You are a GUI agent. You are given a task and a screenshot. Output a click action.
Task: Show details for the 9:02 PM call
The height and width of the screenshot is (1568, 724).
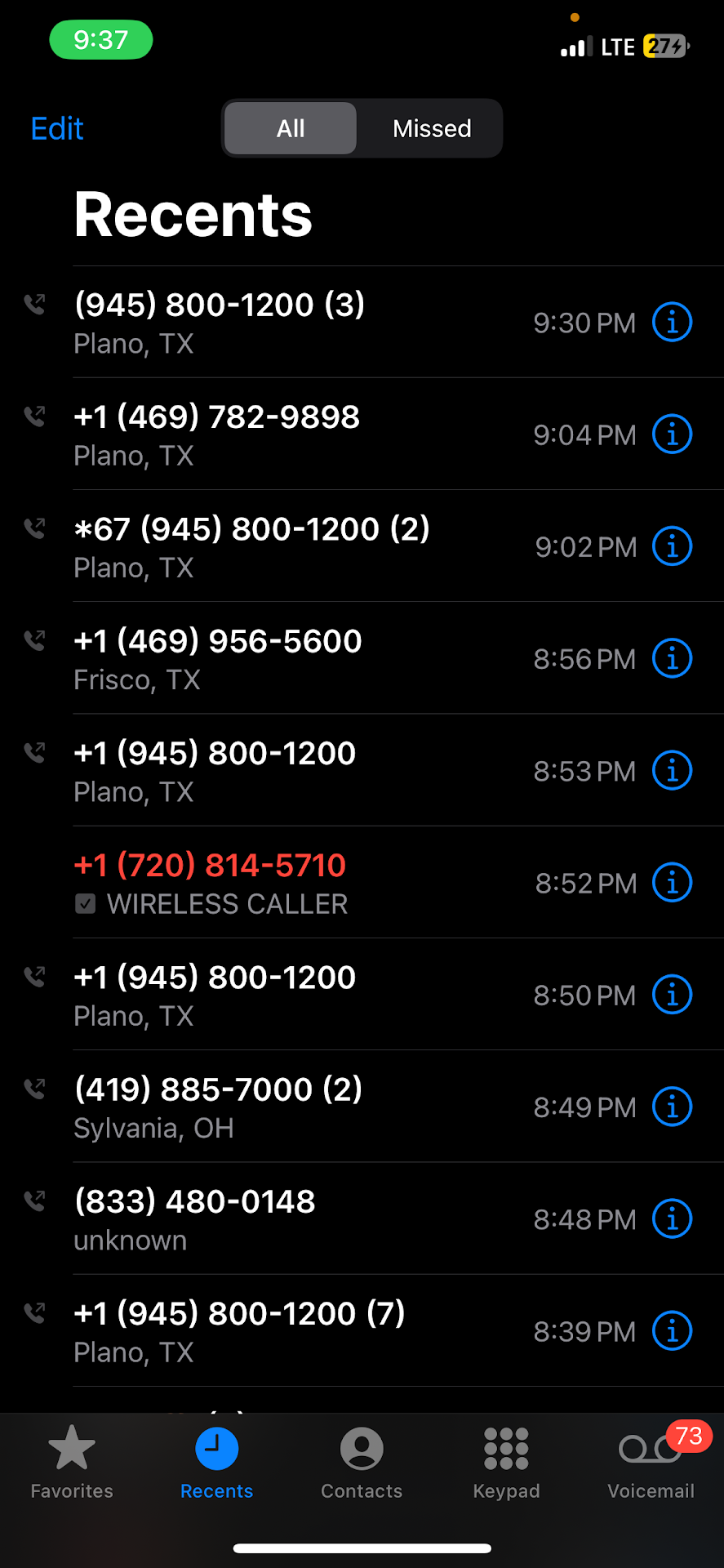tap(672, 546)
